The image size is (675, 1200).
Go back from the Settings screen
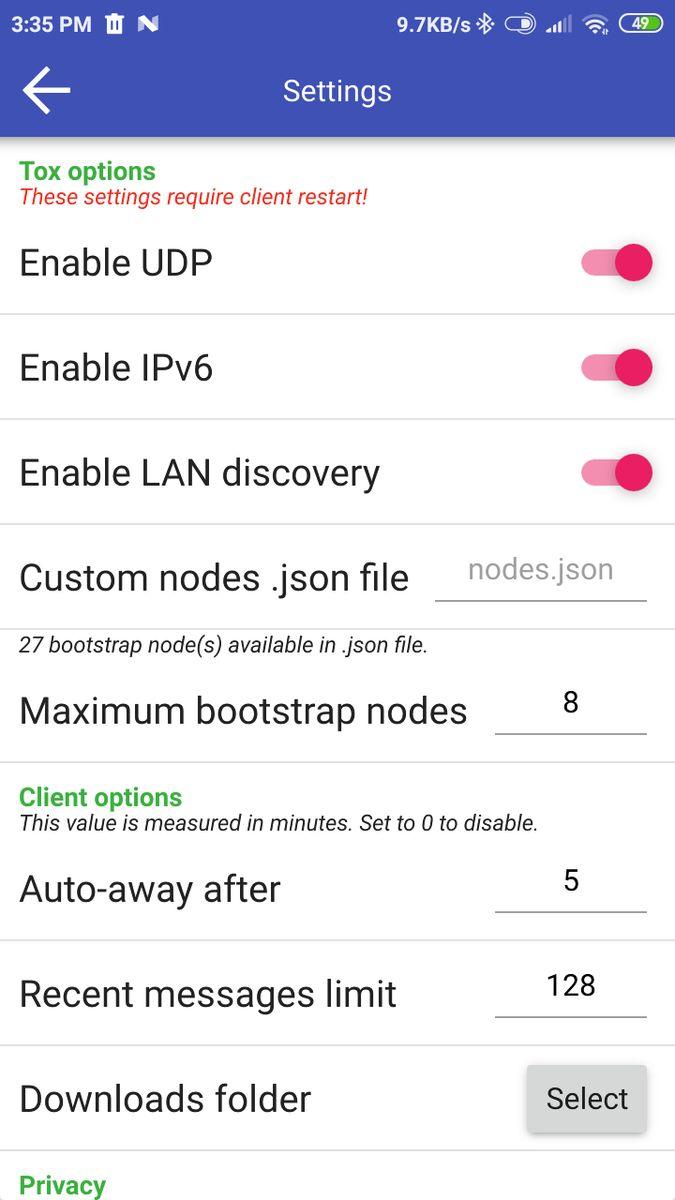46,91
